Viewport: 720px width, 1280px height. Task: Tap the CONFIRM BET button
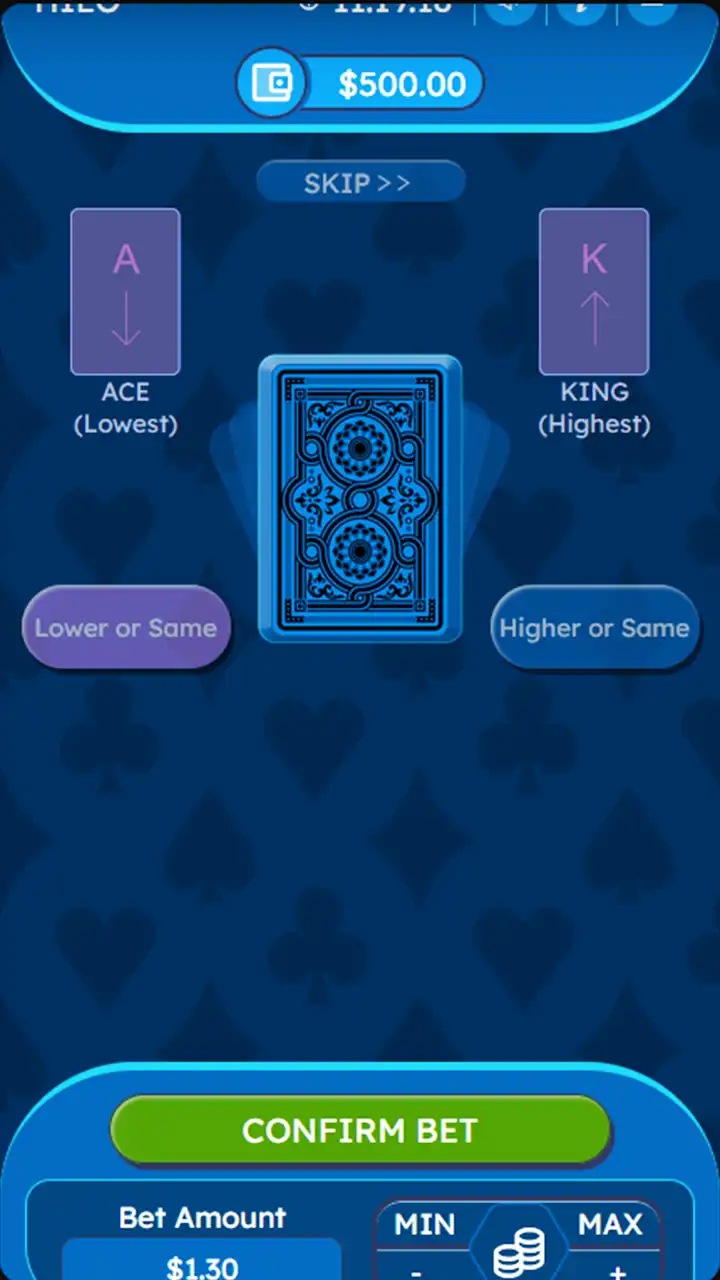[360, 1131]
